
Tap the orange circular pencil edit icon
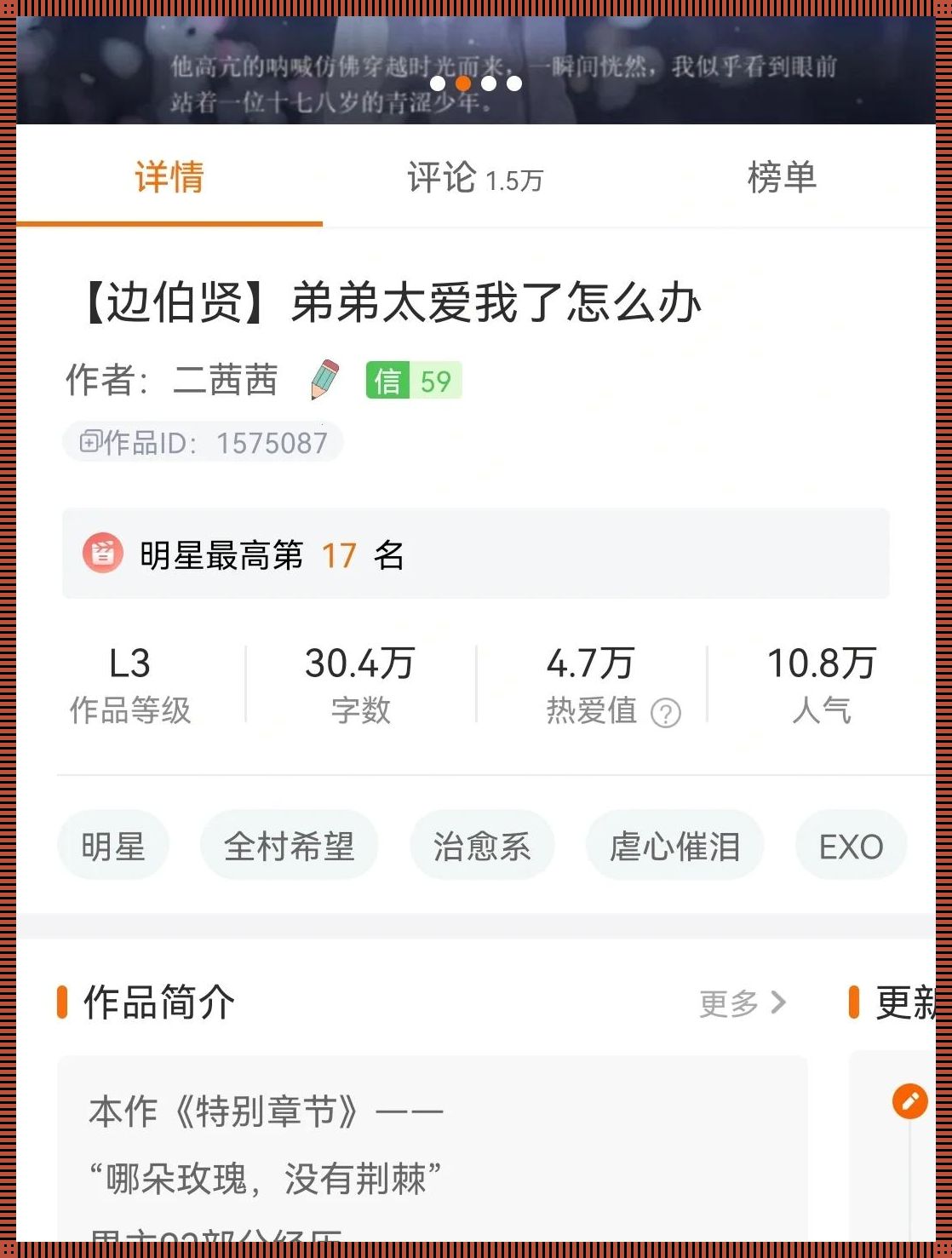(909, 1100)
